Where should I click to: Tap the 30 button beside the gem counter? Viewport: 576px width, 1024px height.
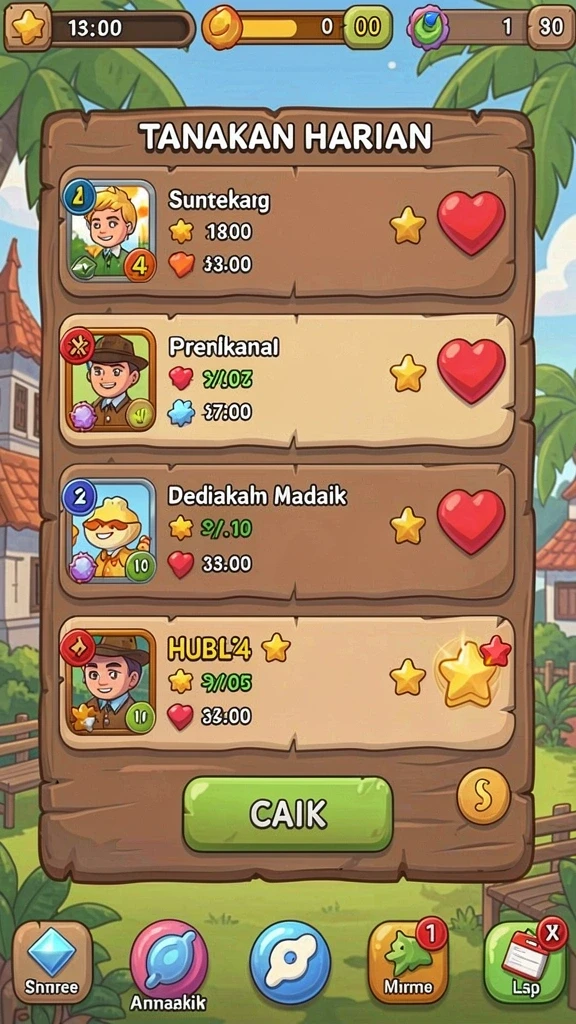tap(551, 27)
